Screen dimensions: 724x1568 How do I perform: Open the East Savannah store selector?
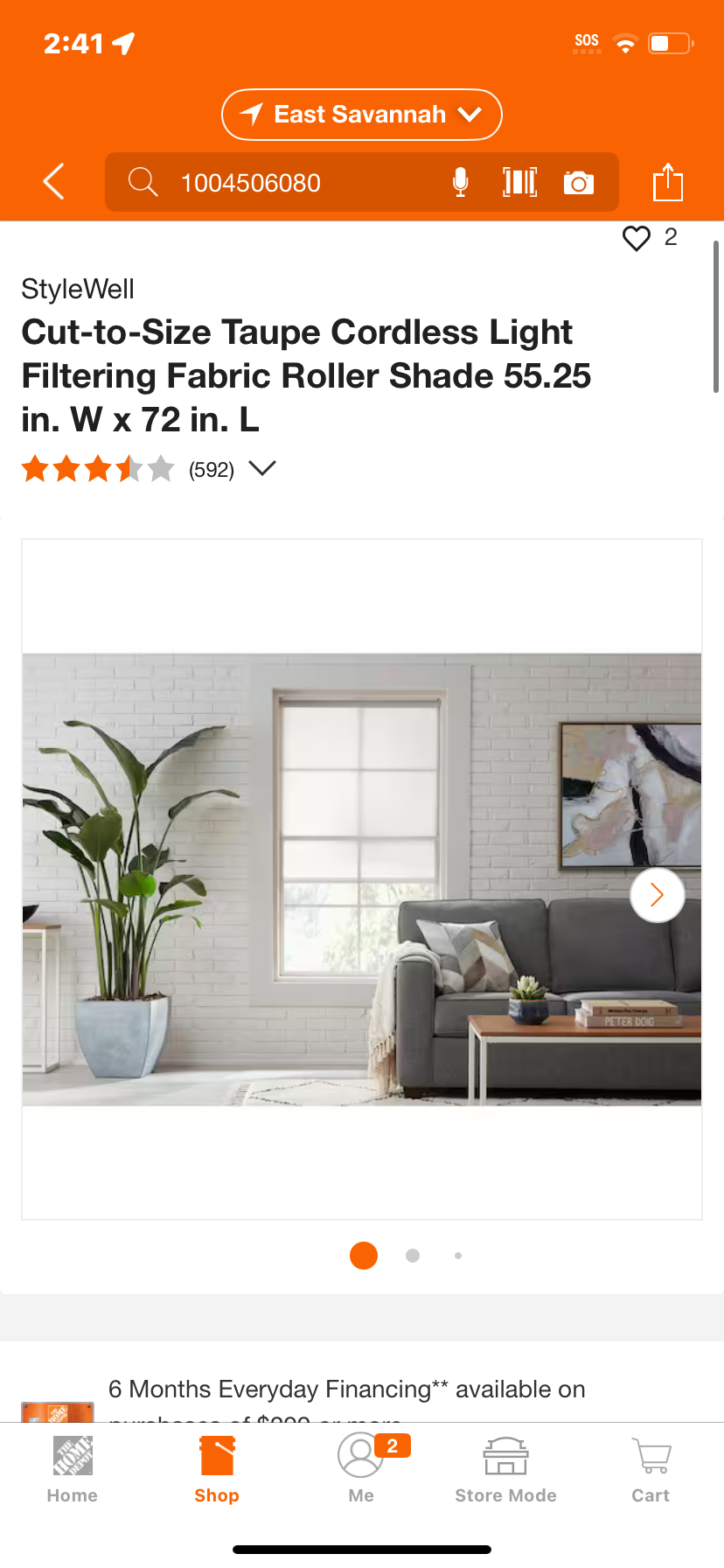[x=362, y=115]
